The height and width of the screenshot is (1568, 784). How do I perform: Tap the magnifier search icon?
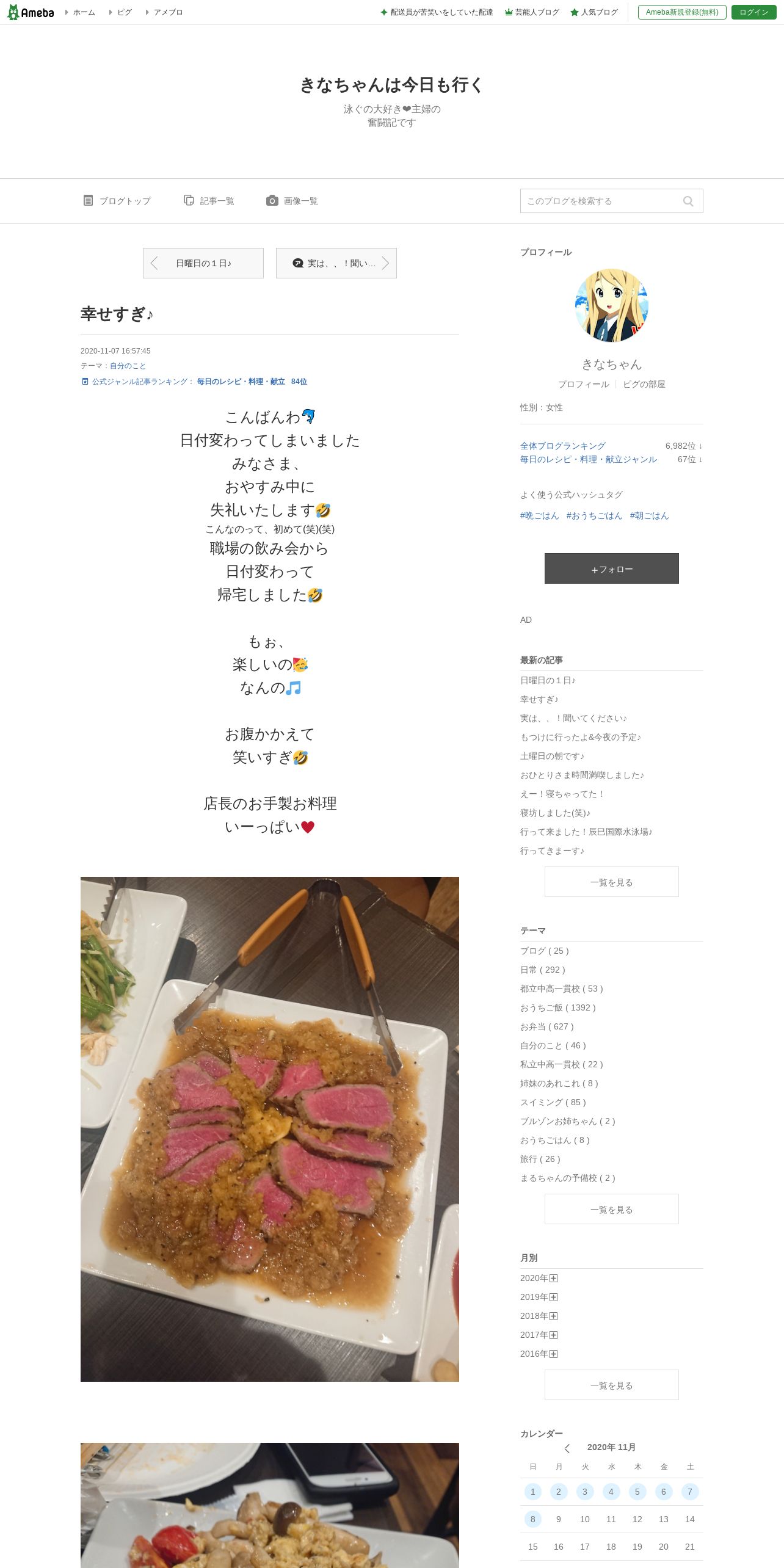[688, 201]
